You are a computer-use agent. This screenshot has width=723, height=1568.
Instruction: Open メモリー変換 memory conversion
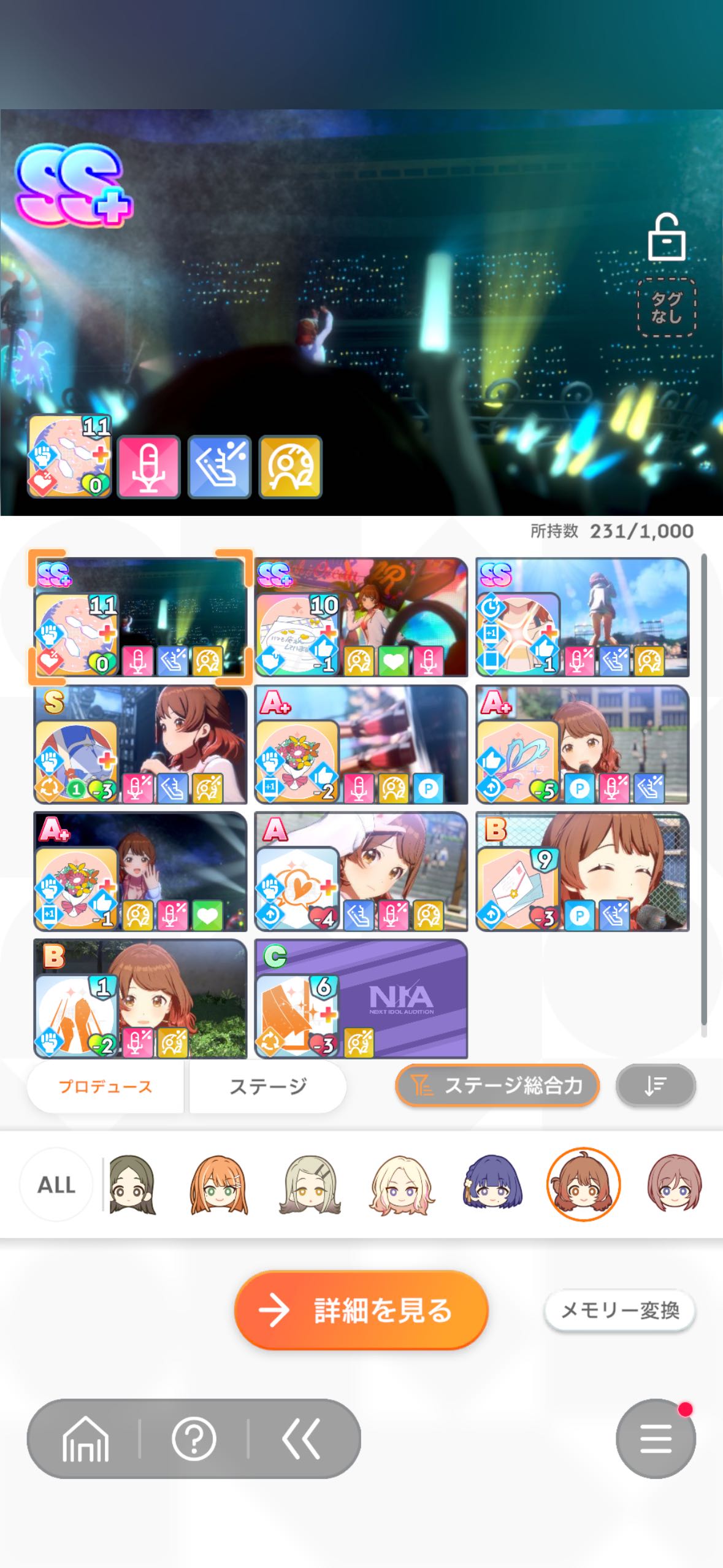[x=620, y=1310]
